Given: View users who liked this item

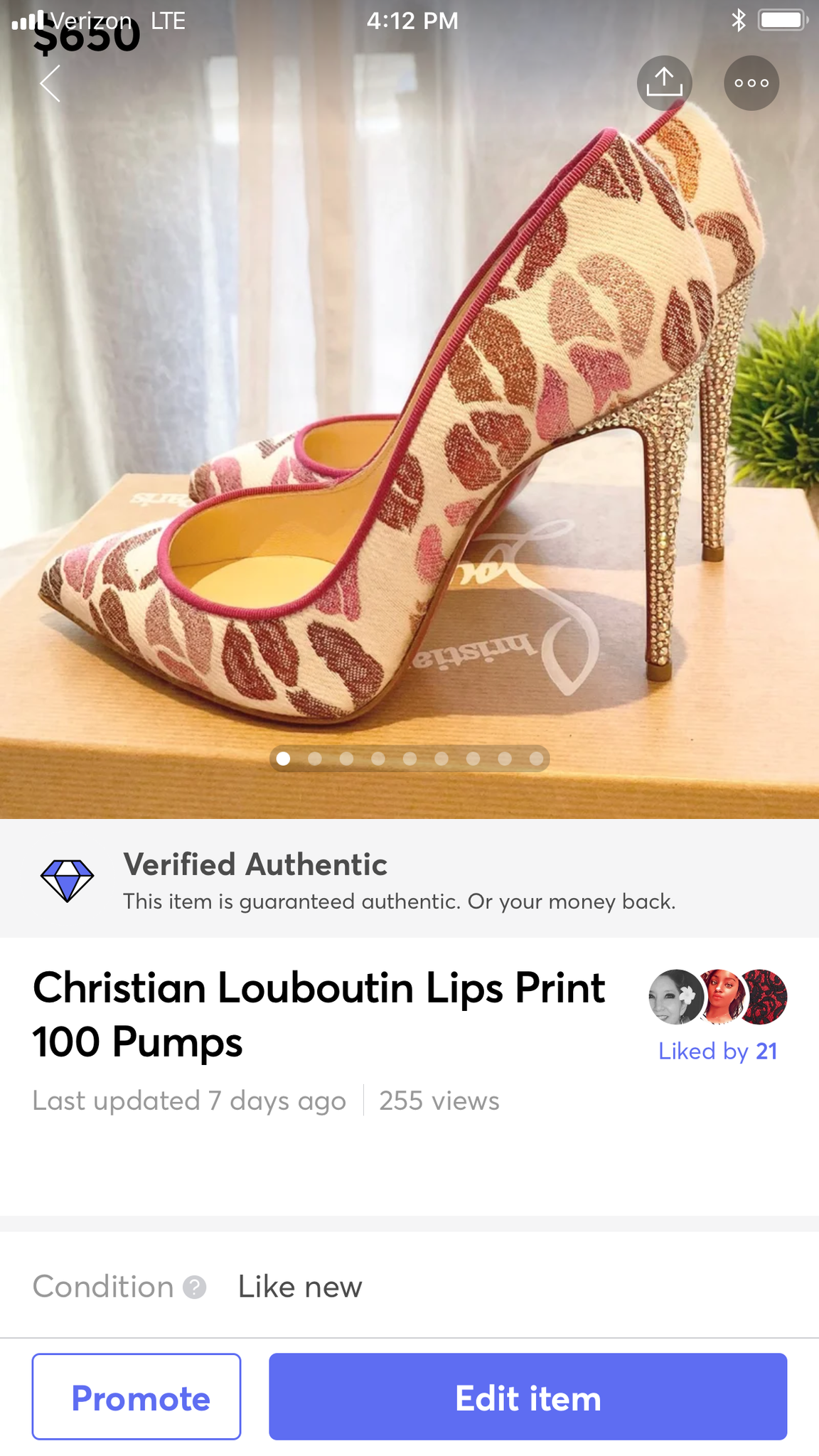Looking at the screenshot, I should tap(717, 1050).
